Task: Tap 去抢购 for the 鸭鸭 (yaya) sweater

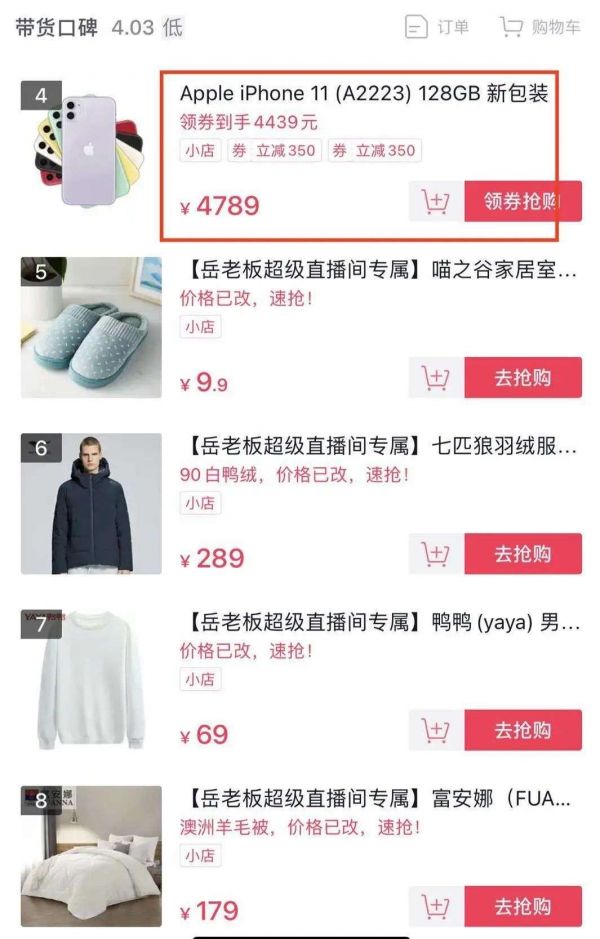Action: [x=522, y=730]
